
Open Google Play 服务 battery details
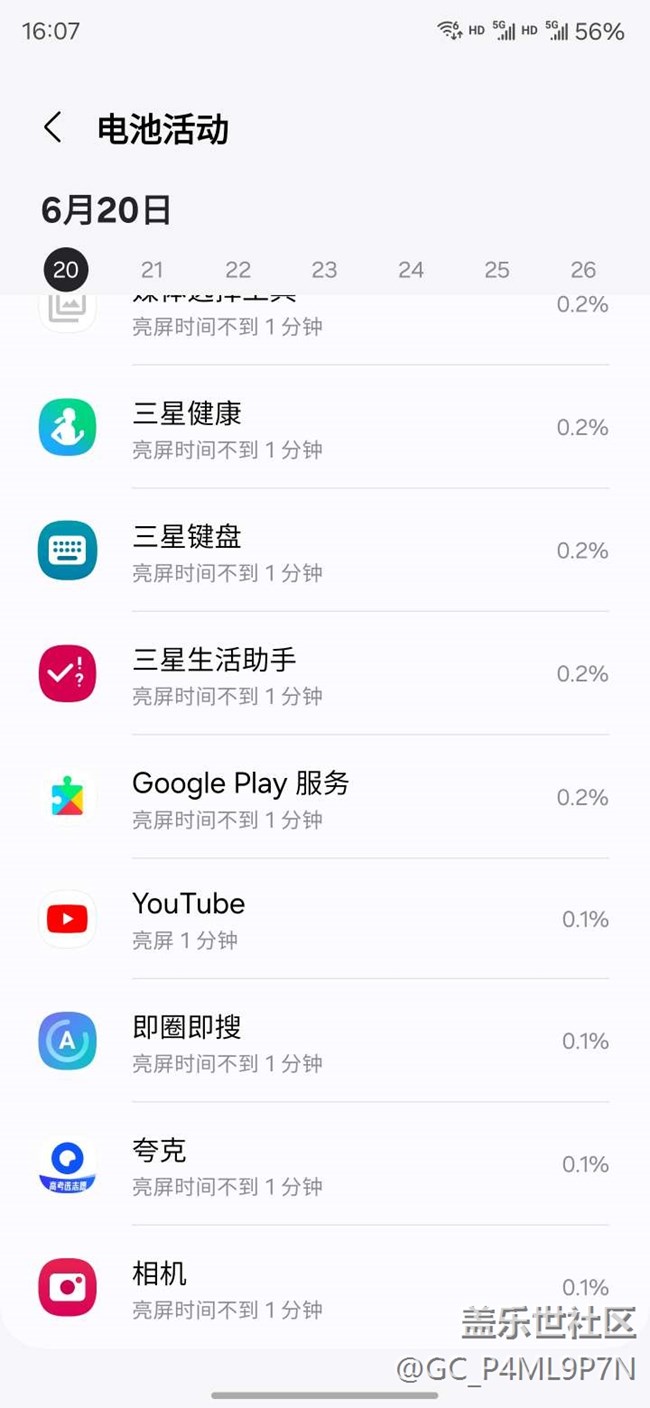pos(324,797)
